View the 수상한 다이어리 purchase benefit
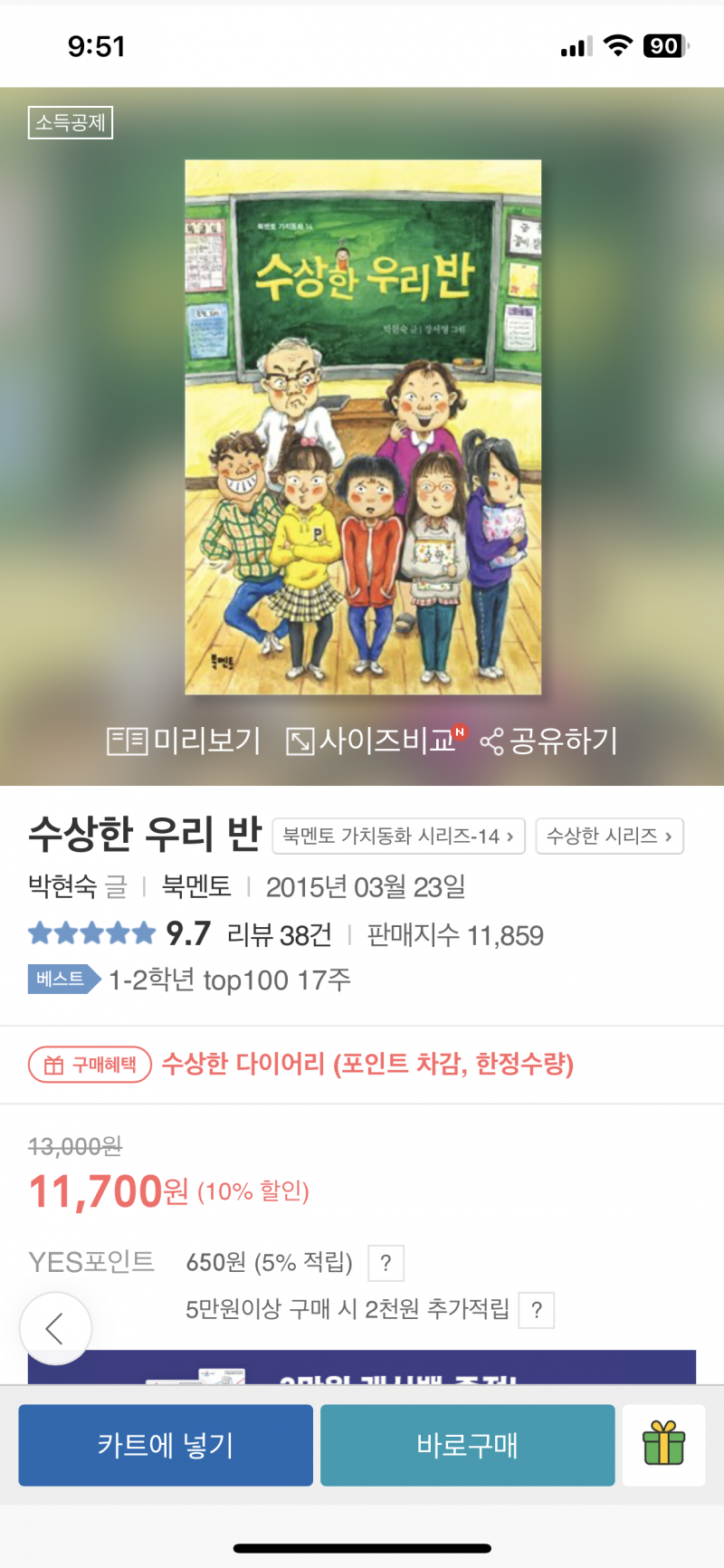Viewport: 724px width, 1568px height. coord(367,1064)
